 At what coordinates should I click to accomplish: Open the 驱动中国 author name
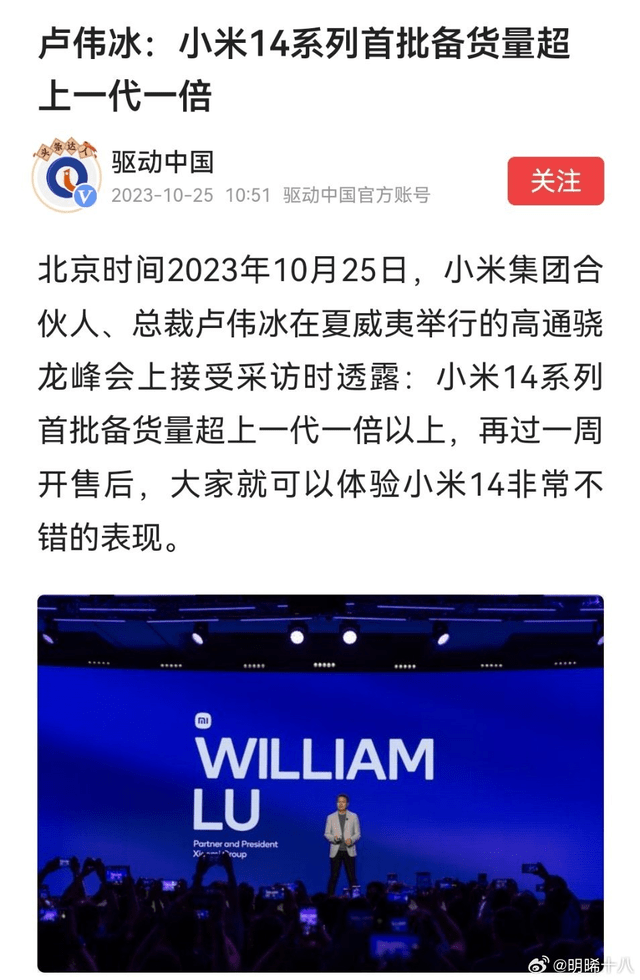click(x=162, y=161)
